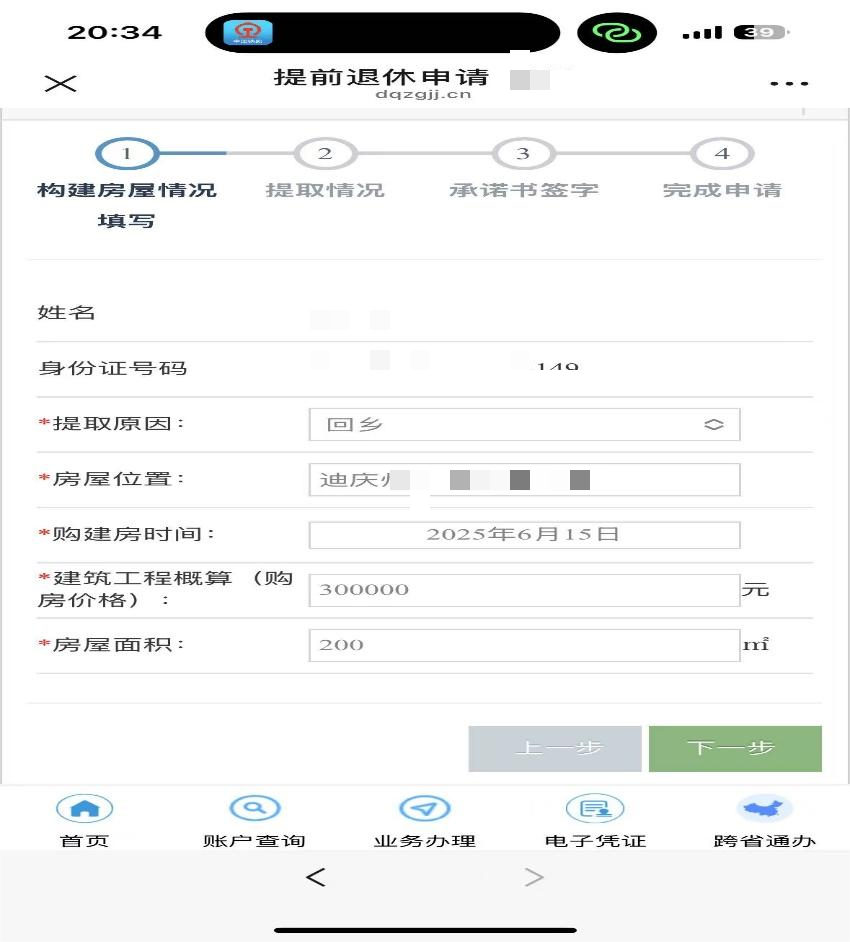The image size is (850, 942).
Task: Open the 购建房时间 date picker
Action: [x=524, y=534]
